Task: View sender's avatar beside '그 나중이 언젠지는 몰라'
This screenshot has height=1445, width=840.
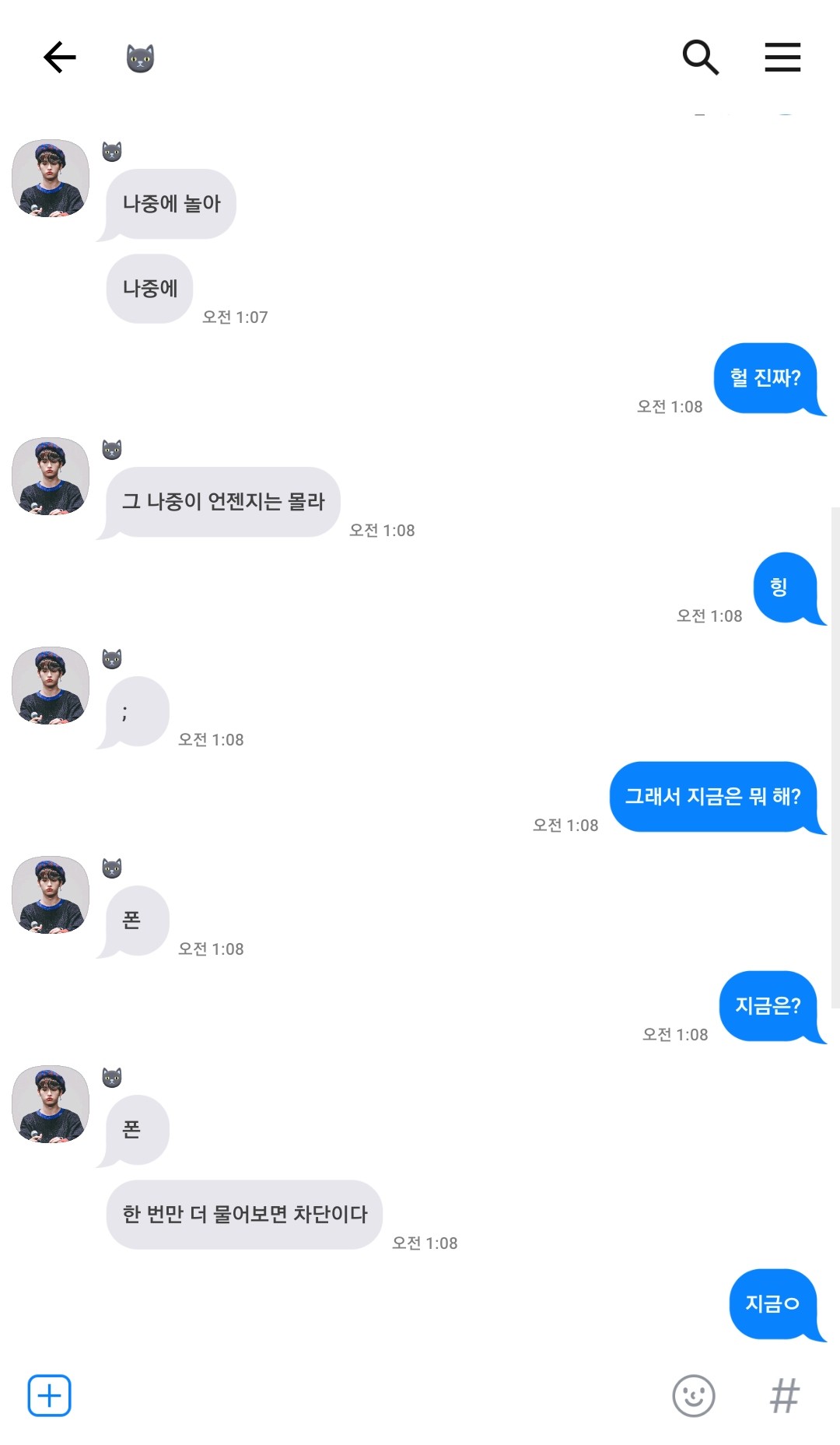Action: tap(51, 476)
